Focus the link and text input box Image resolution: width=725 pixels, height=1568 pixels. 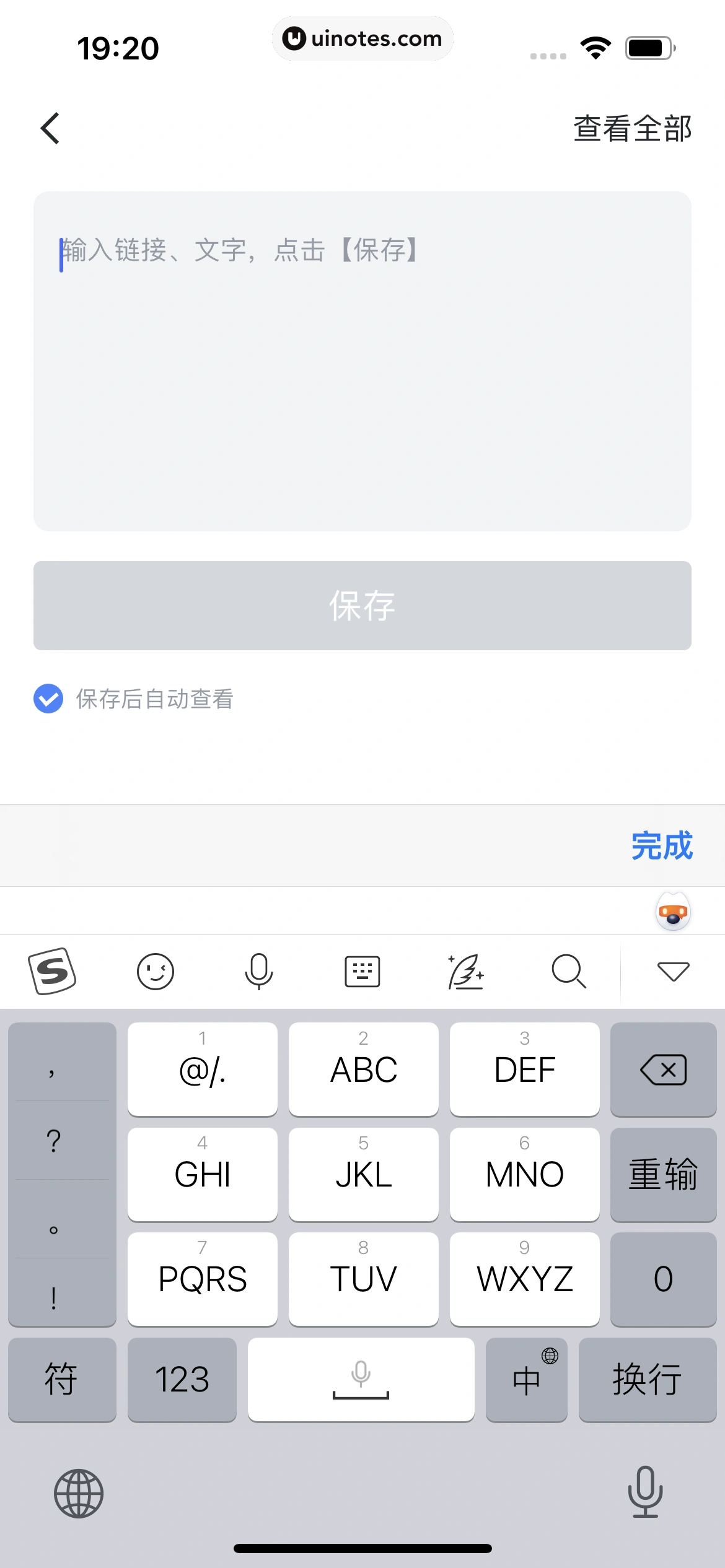tap(362, 360)
